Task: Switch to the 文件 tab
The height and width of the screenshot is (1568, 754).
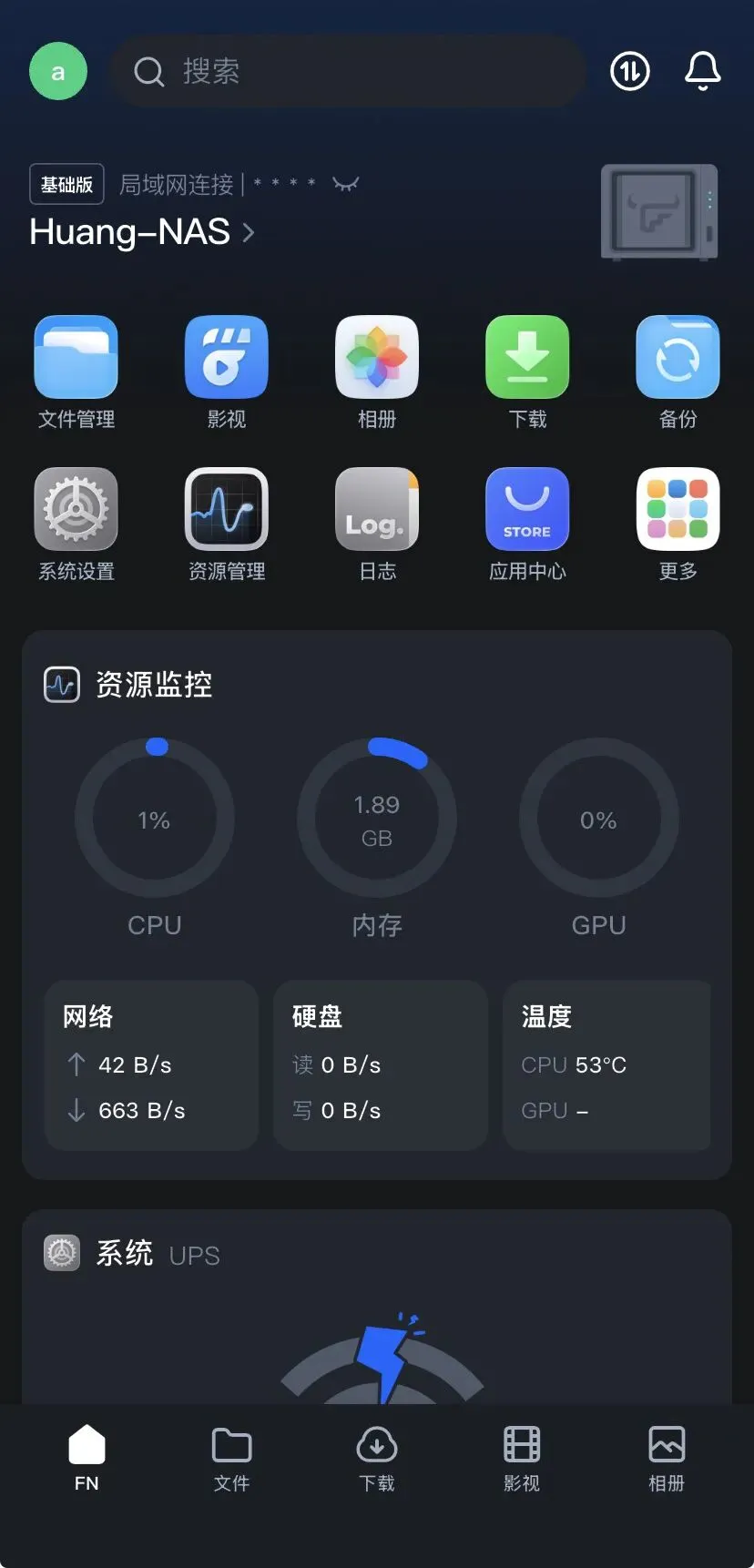Action: tap(231, 1458)
